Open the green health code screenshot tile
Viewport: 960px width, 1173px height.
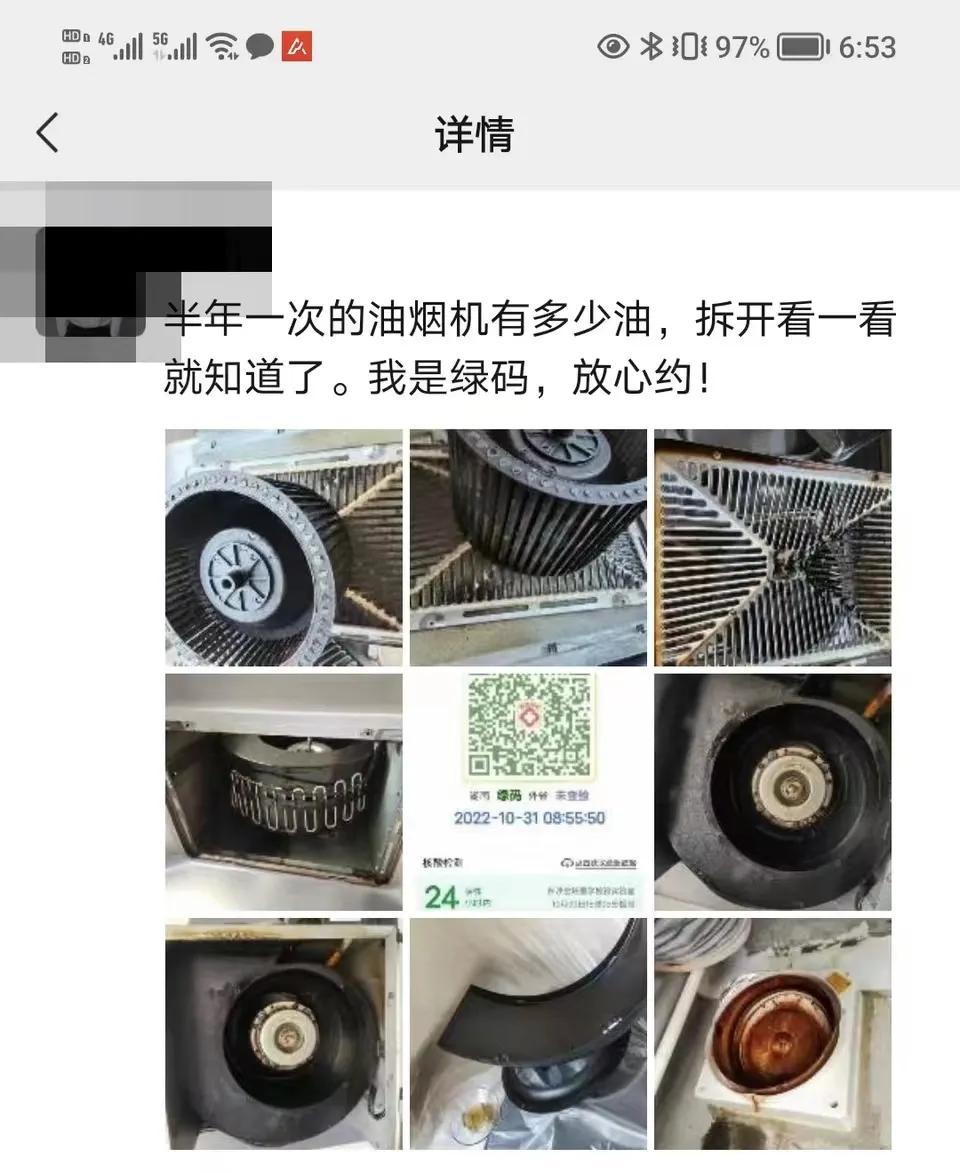528,792
